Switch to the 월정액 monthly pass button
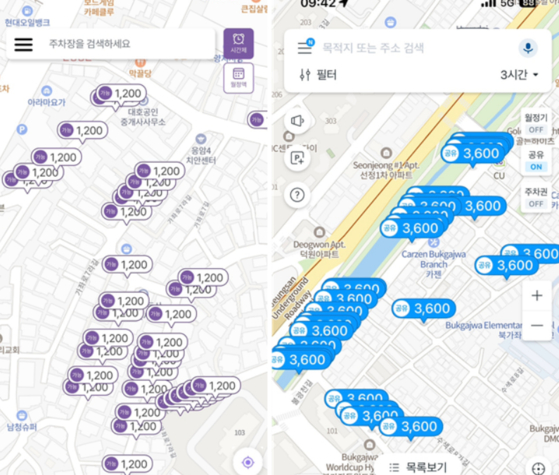This screenshot has height=475, width=559. coord(239,78)
